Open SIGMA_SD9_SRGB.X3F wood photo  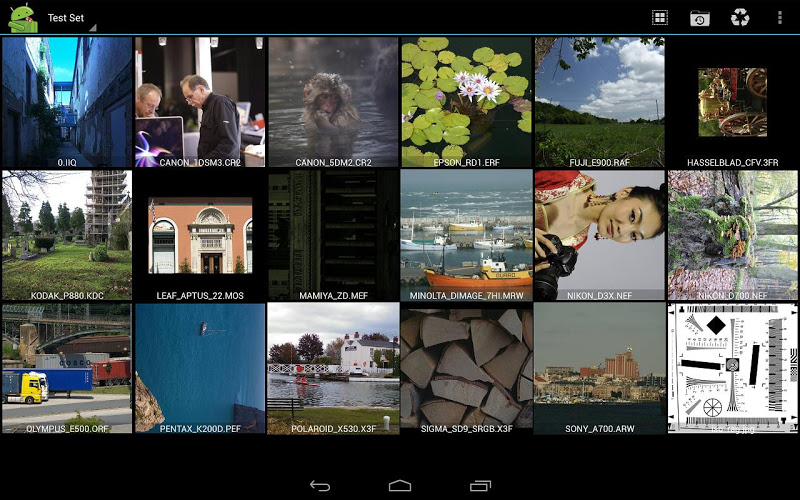(466, 366)
